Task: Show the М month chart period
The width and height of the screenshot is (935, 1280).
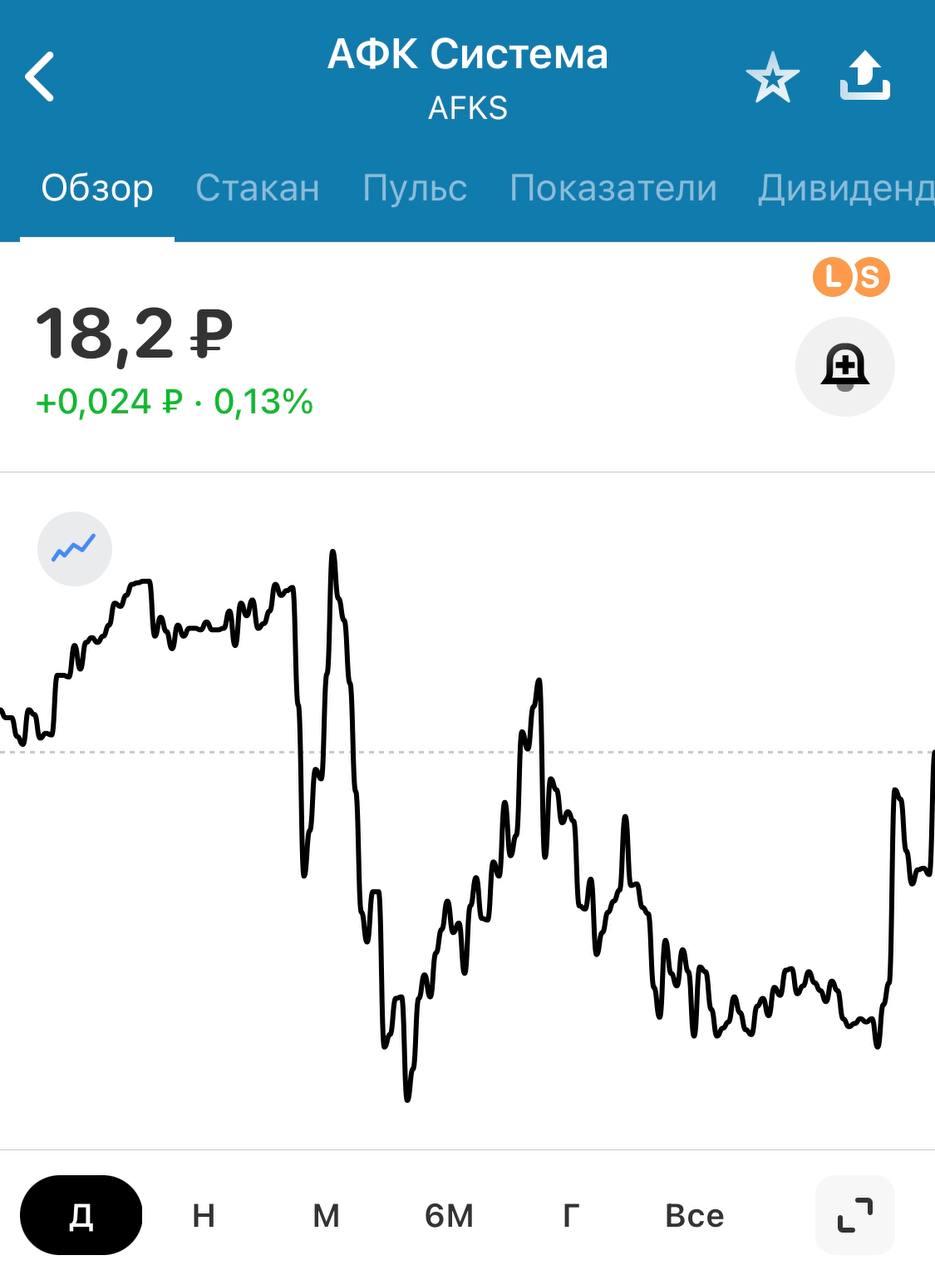Action: [326, 1215]
